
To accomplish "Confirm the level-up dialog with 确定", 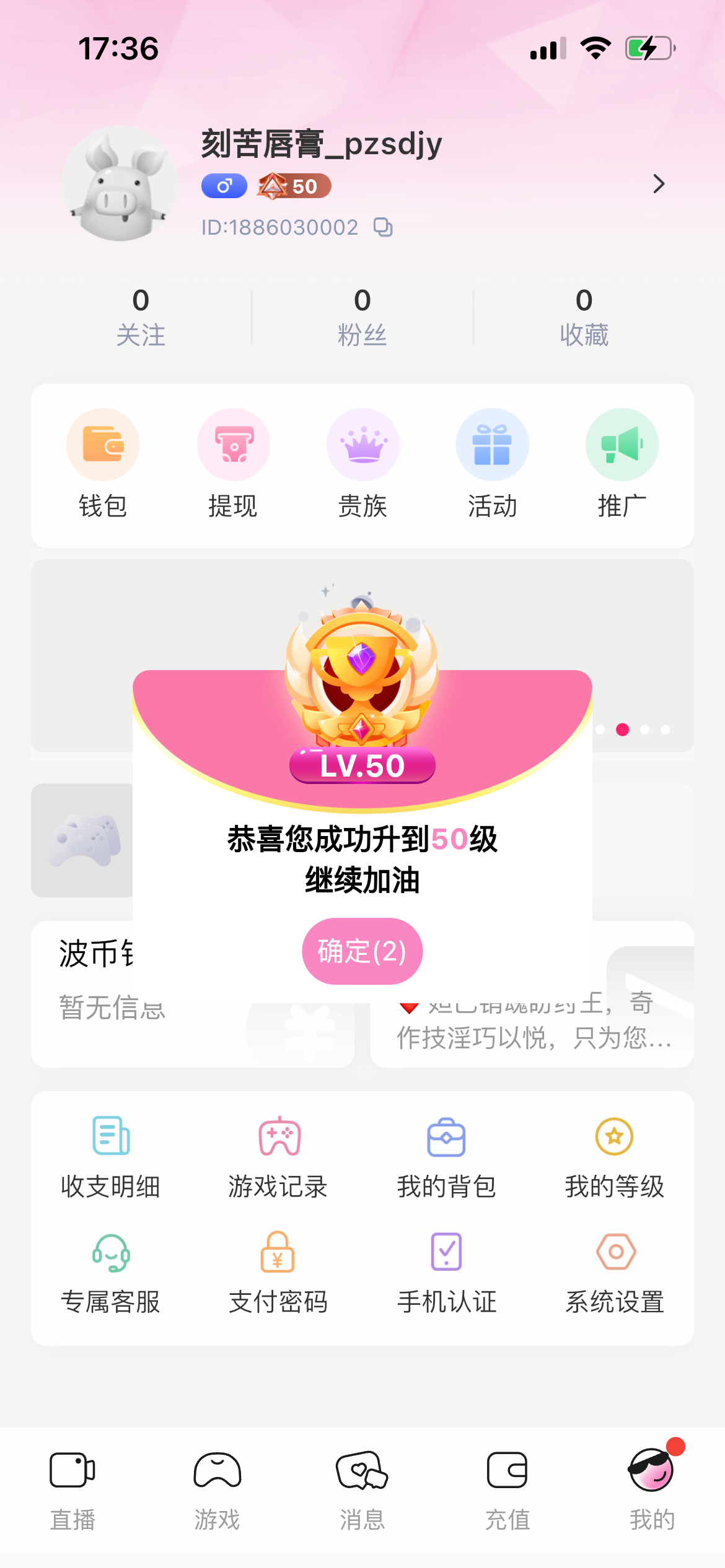I will (362, 951).
